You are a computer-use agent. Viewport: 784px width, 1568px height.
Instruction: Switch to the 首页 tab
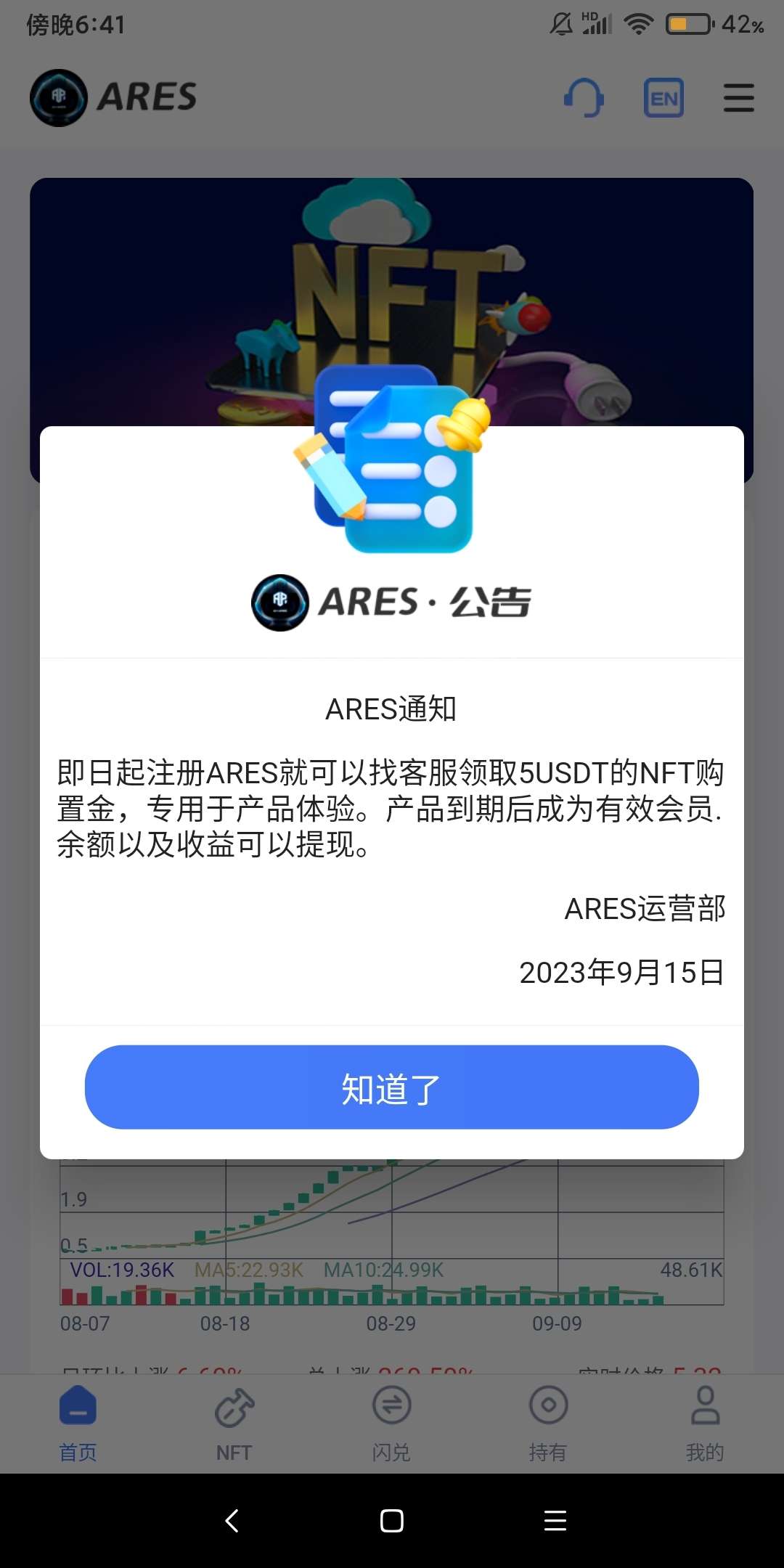(78, 1423)
